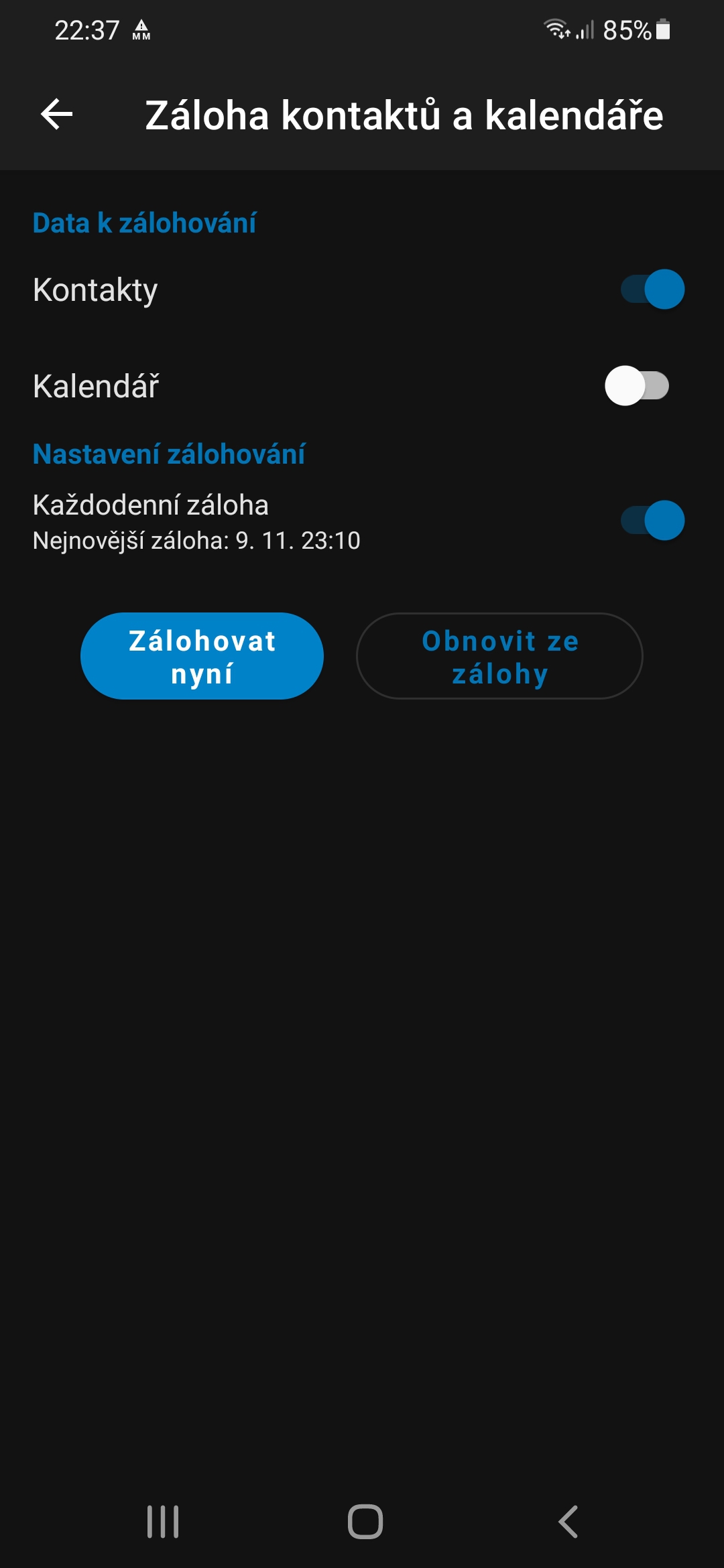Open recent apps from navigation bar

(163, 1521)
